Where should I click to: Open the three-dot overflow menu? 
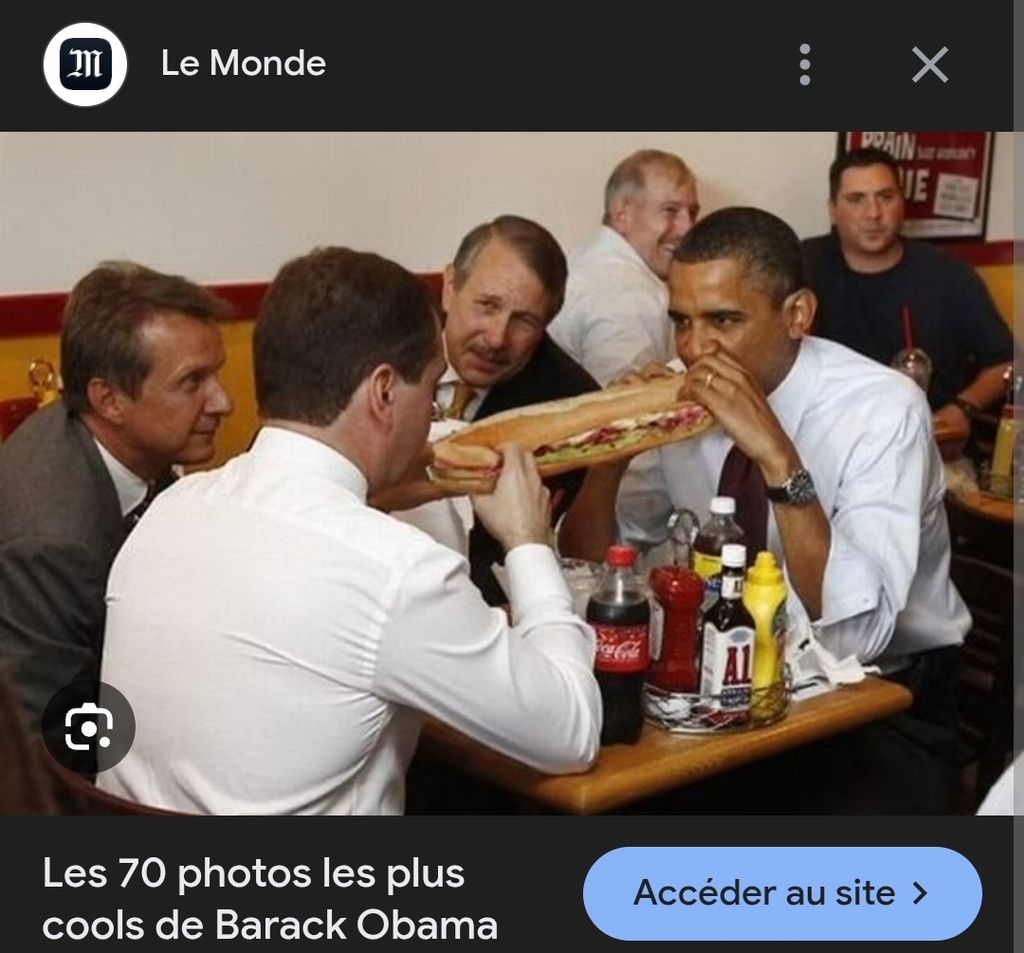[804, 65]
